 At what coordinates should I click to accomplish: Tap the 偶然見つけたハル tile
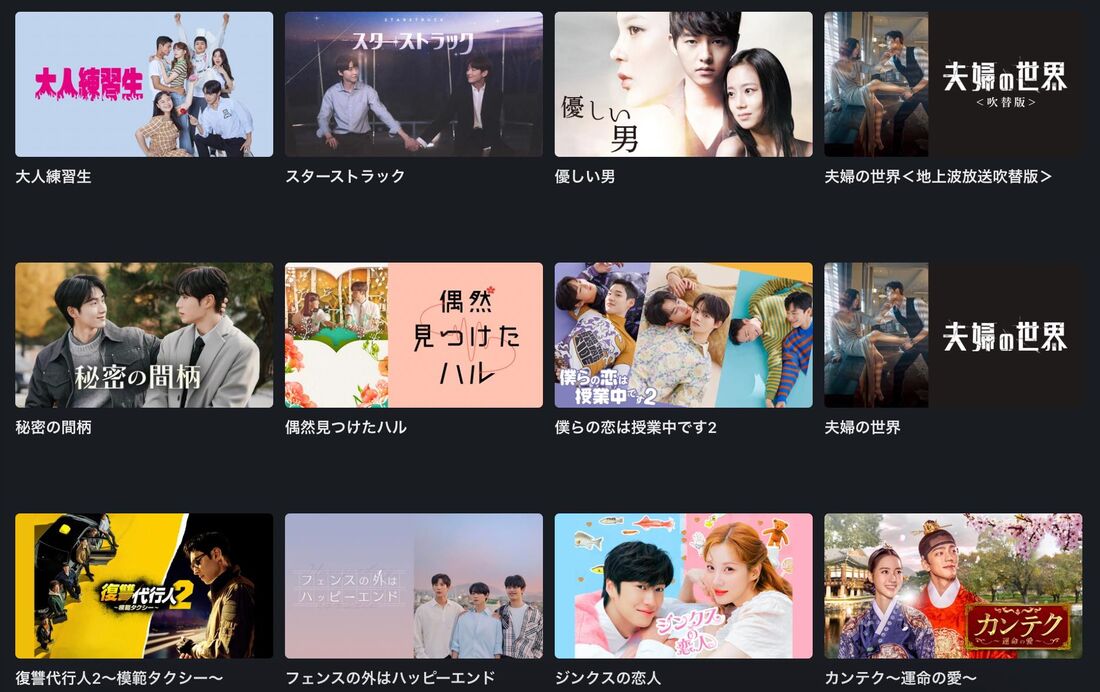coord(413,335)
